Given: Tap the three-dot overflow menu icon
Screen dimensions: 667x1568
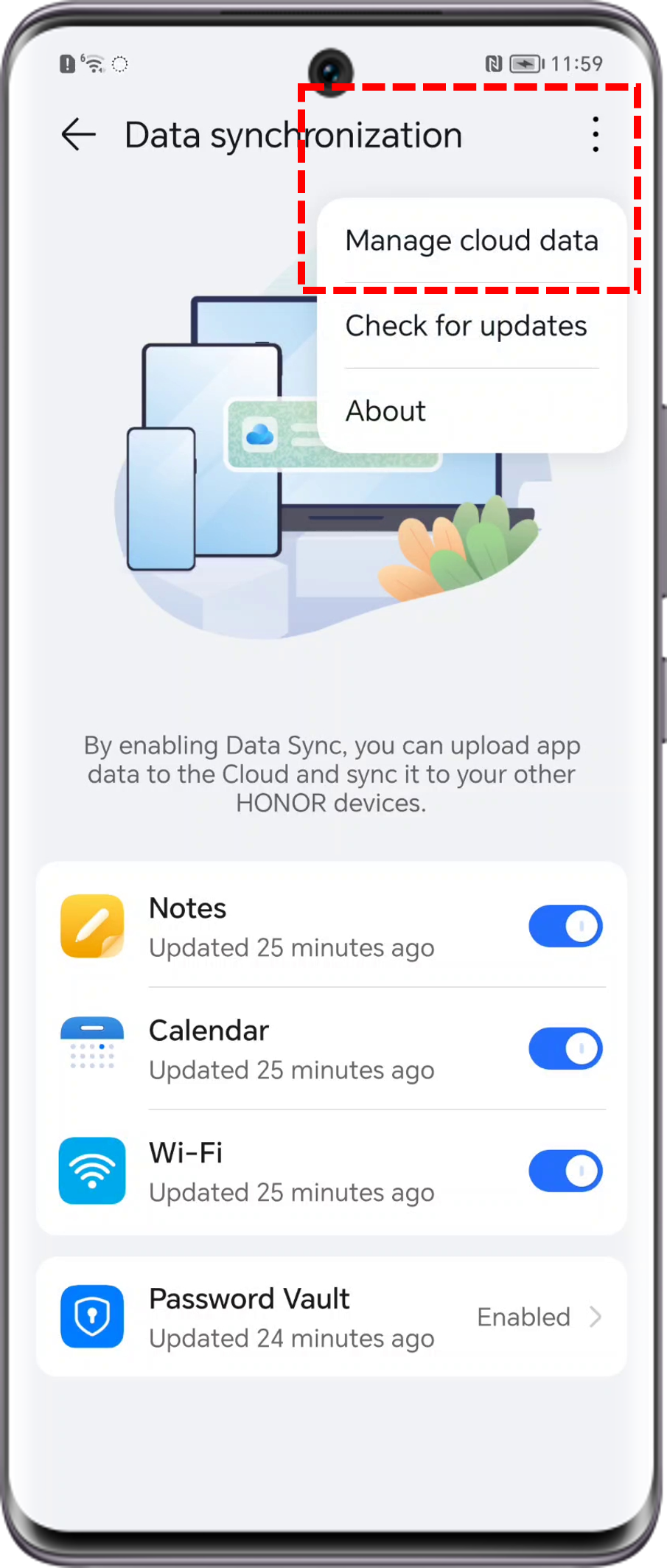Looking at the screenshot, I should 596,135.
